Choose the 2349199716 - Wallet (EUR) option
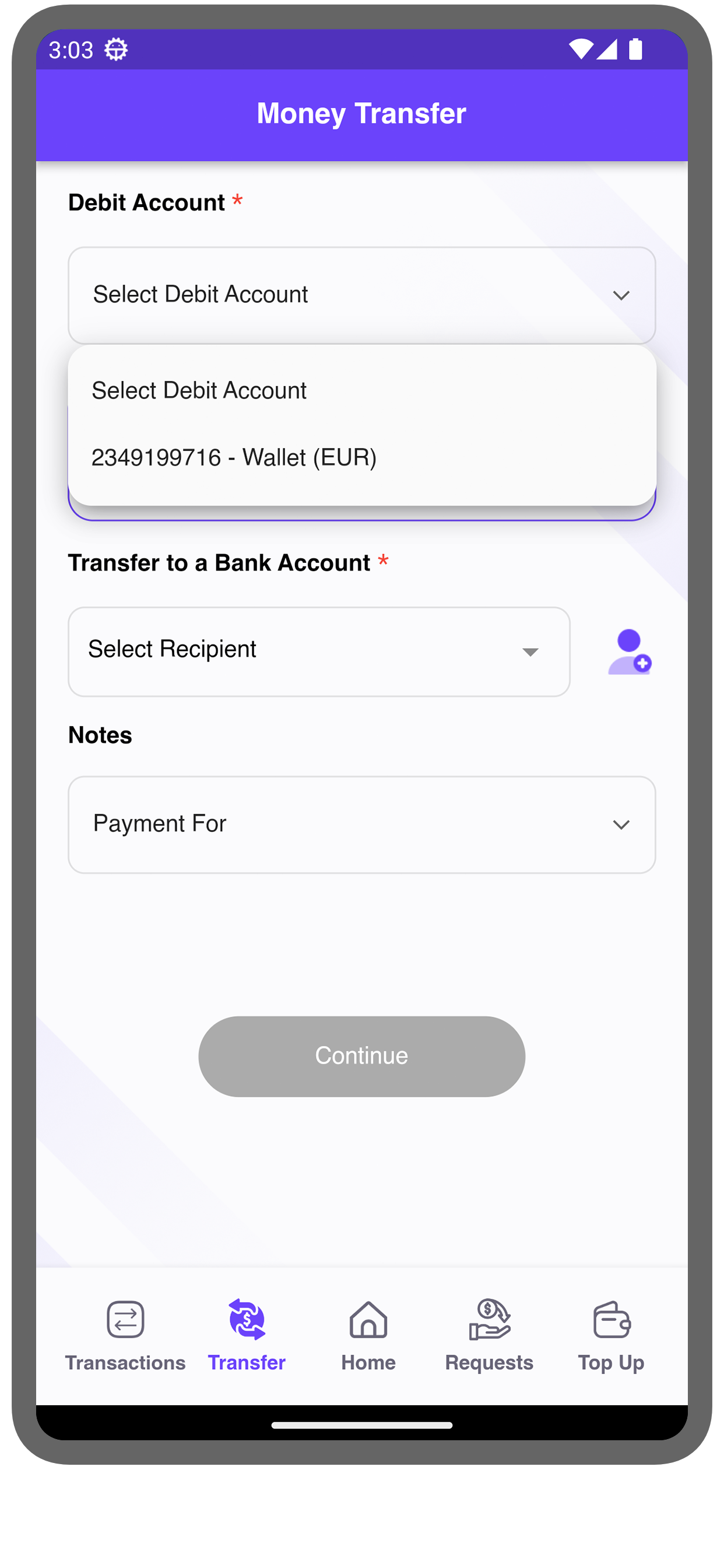 (x=234, y=458)
